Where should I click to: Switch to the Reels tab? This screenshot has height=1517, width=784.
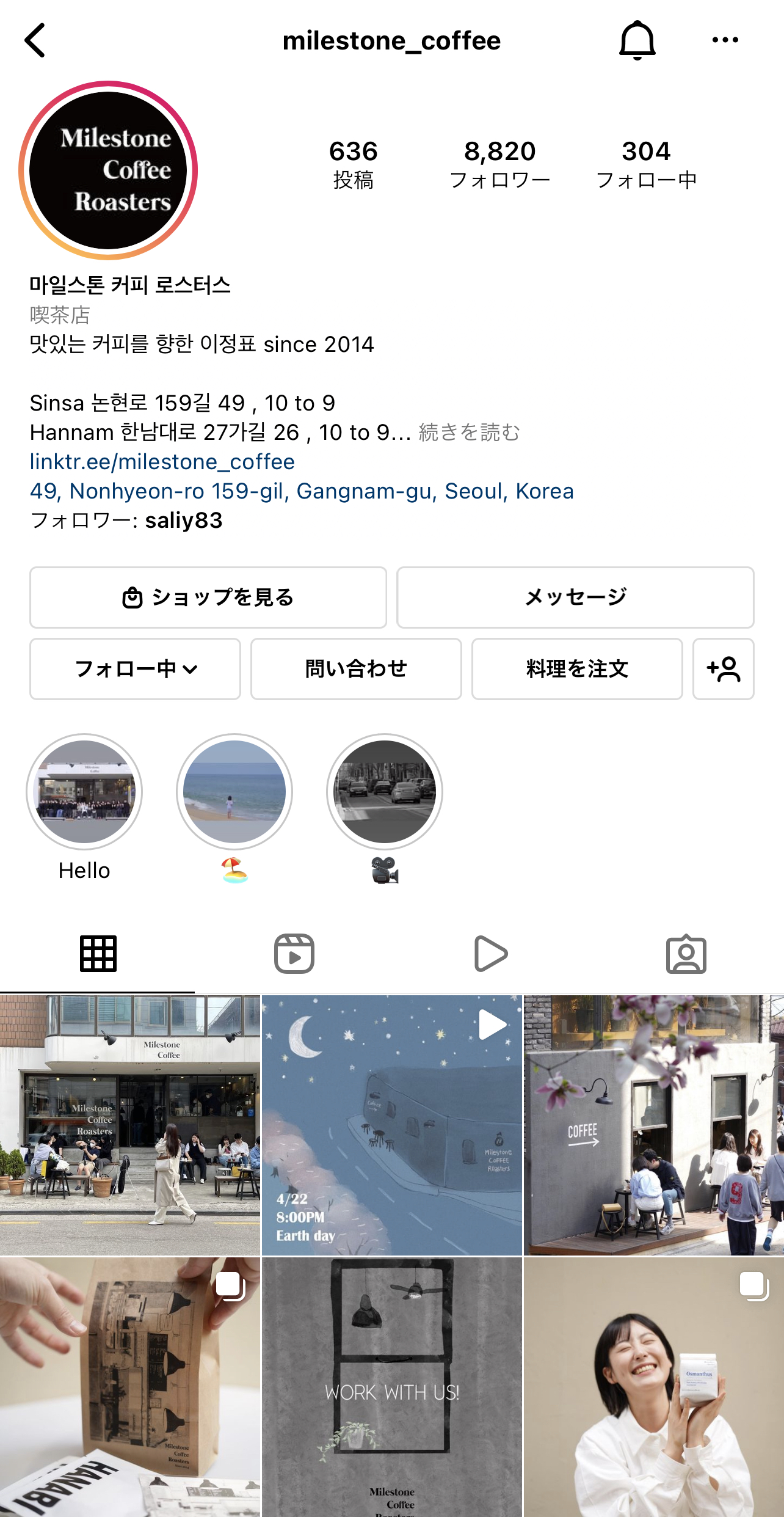tap(294, 954)
